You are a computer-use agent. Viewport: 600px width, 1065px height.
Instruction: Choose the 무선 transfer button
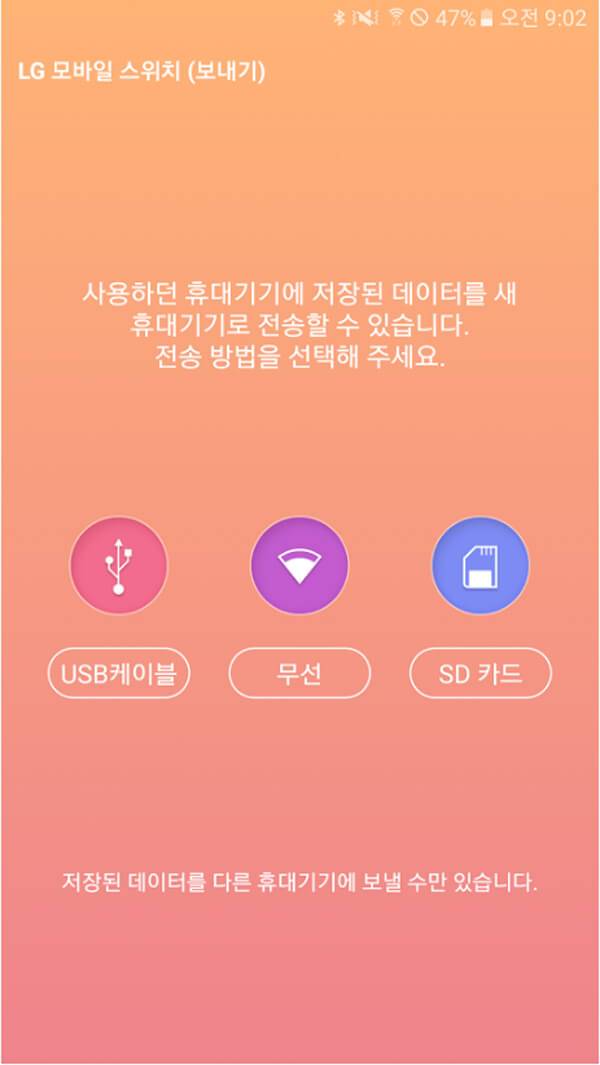tap(299, 673)
